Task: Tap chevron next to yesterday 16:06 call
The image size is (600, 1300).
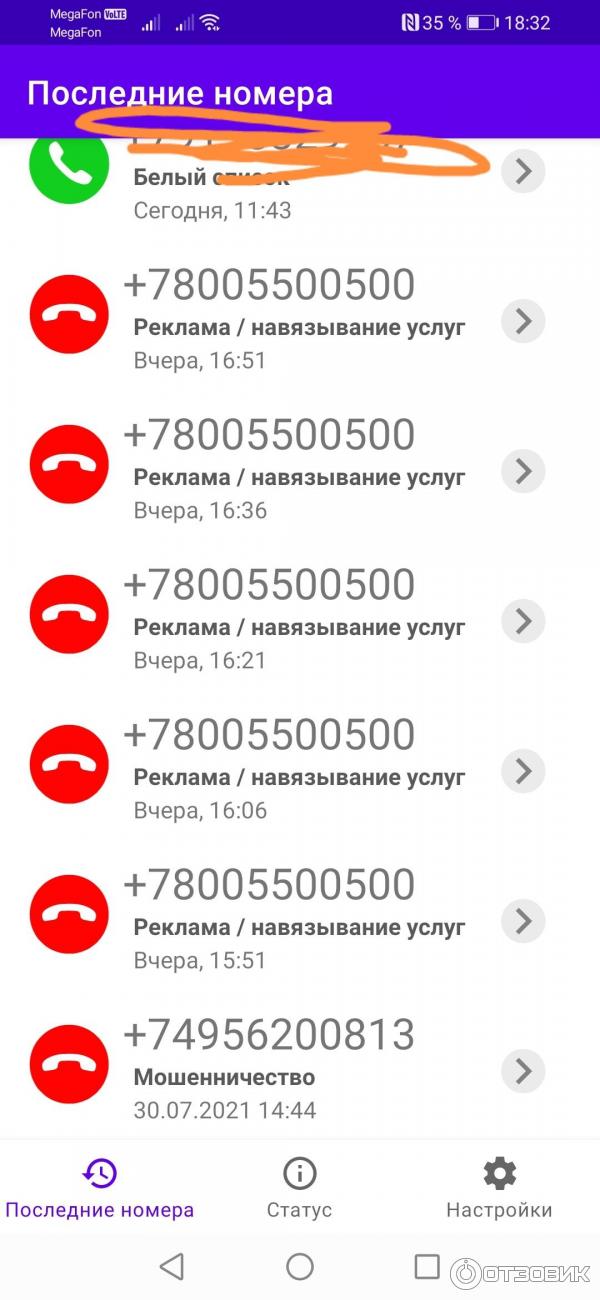Action: coord(522,771)
